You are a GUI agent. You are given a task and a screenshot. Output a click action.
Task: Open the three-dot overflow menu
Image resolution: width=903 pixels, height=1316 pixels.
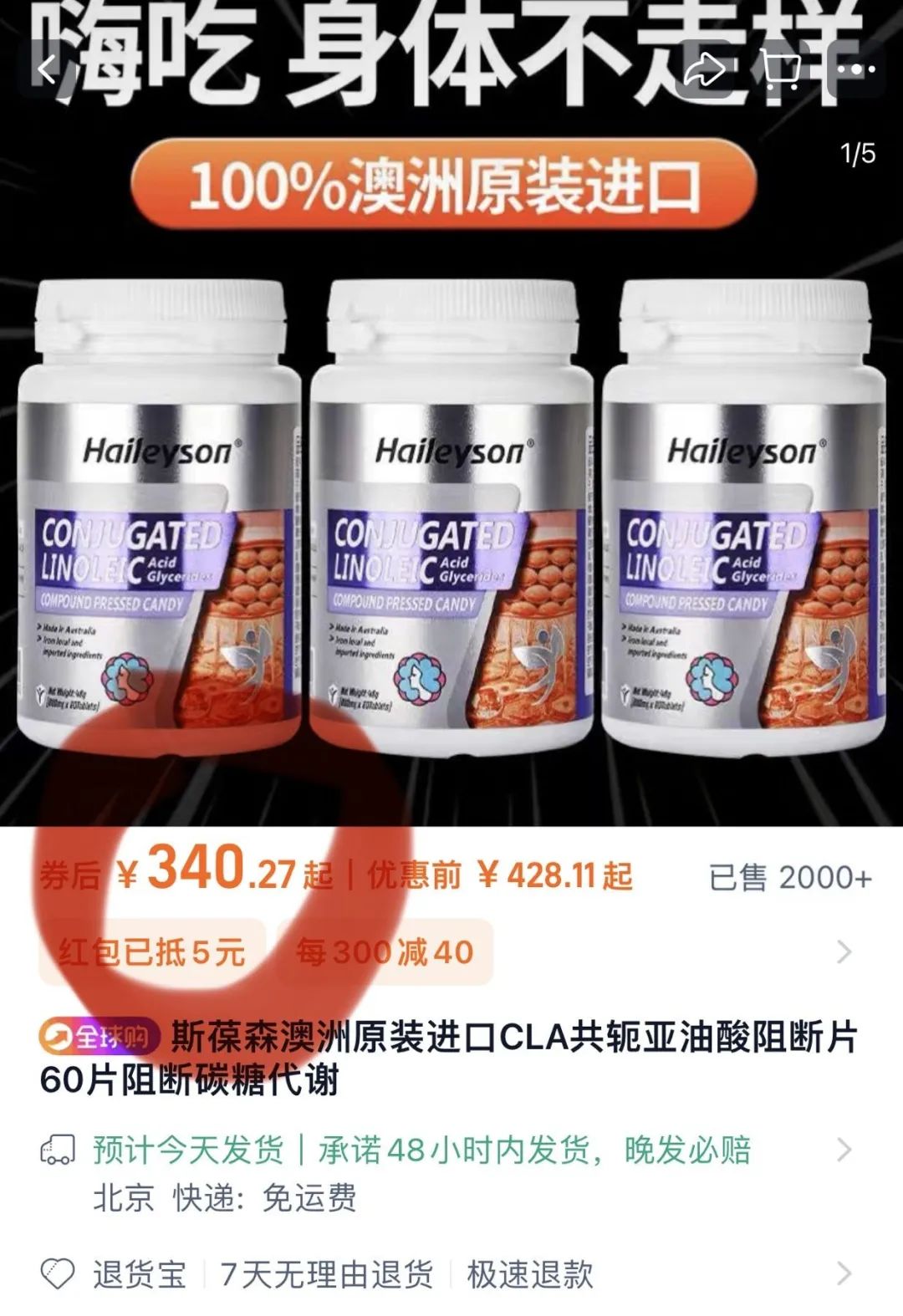coord(855,70)
